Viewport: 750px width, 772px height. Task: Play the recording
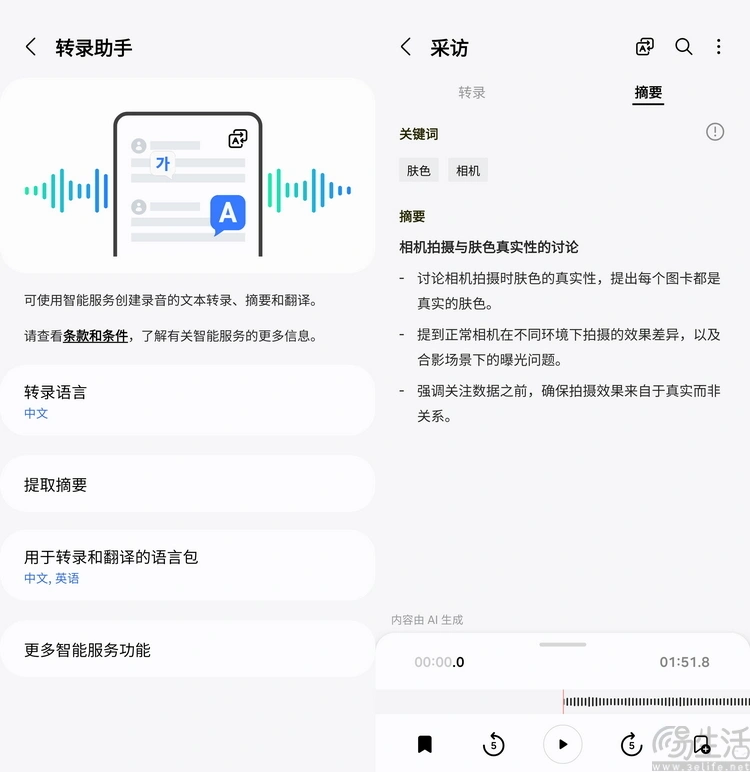point(562,744)
